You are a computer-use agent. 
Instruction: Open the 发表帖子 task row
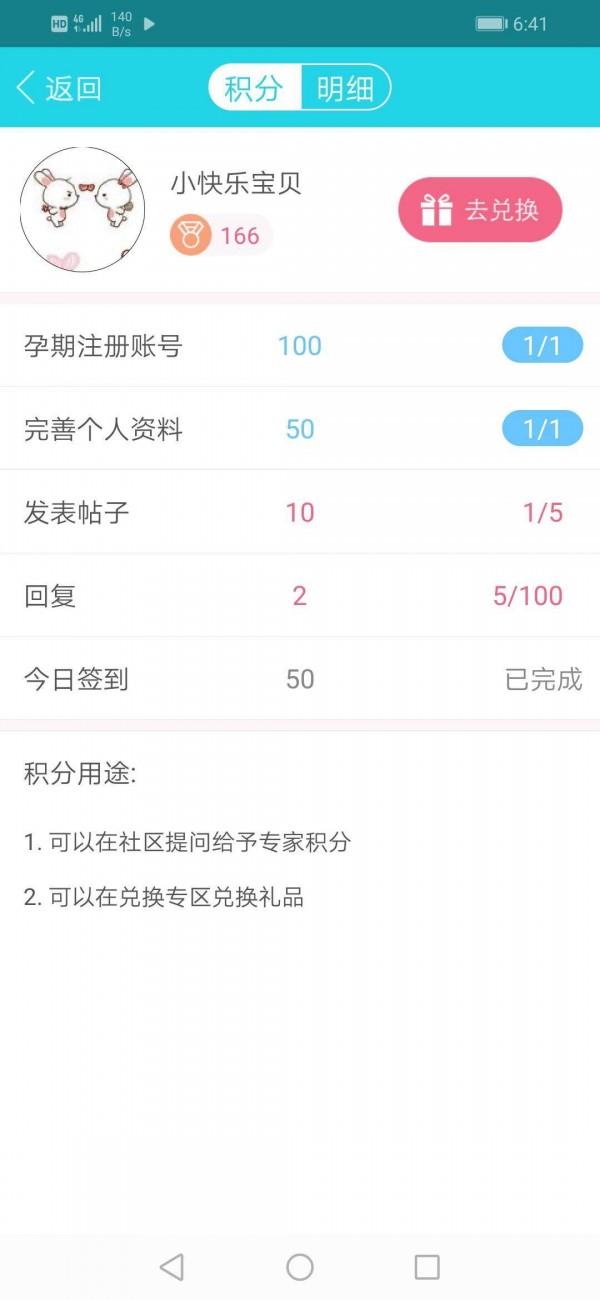pyautogui.click(x=300, y=513)
